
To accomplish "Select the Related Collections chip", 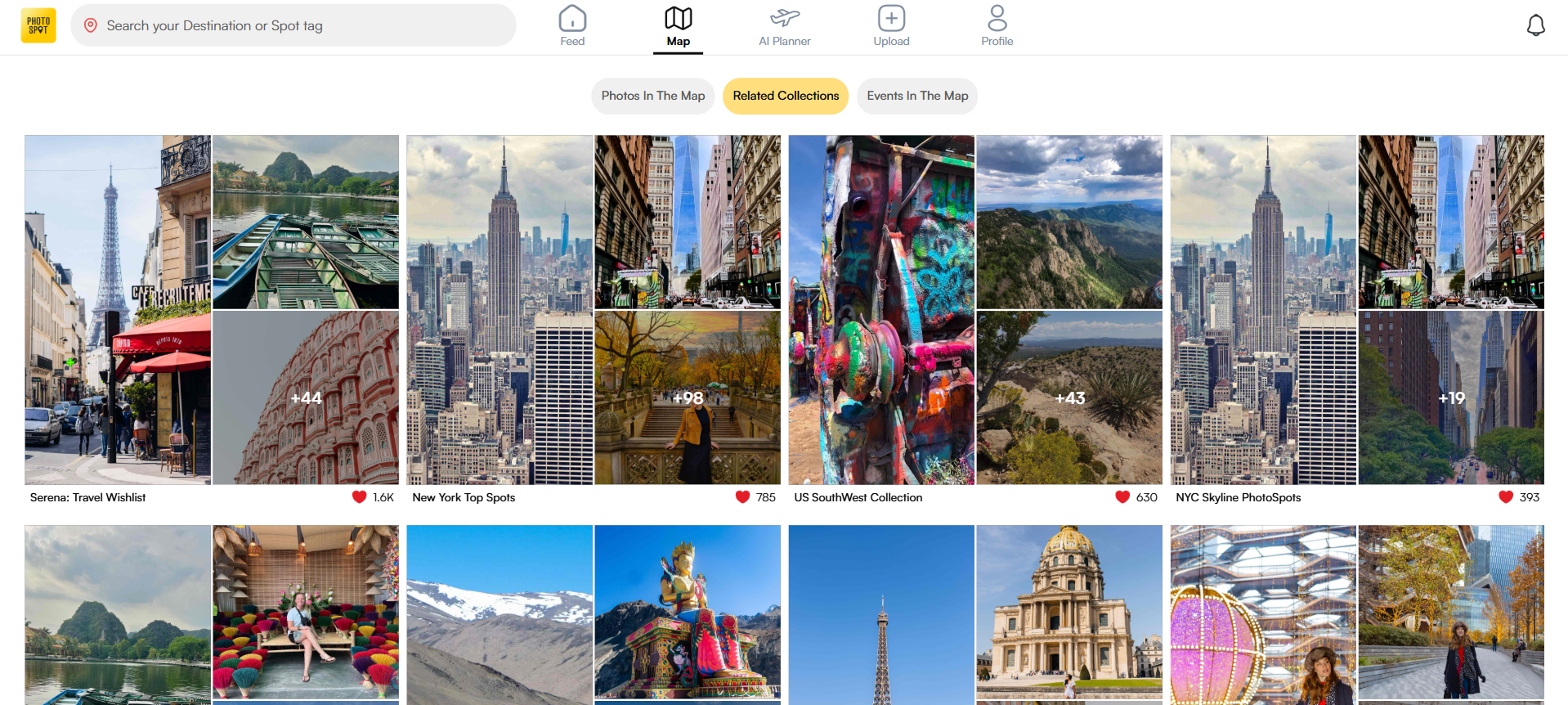I will pos(786,96).
